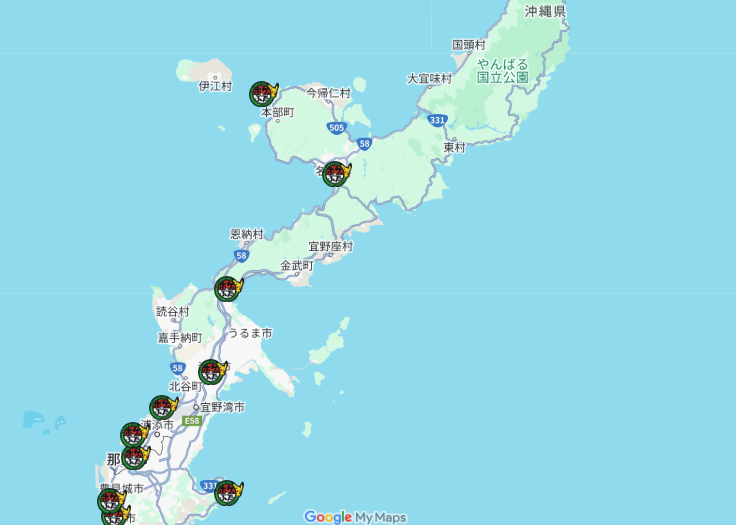Open the Google My Maps link
Viewport: 736px width, 525px height.
(355, 517)
